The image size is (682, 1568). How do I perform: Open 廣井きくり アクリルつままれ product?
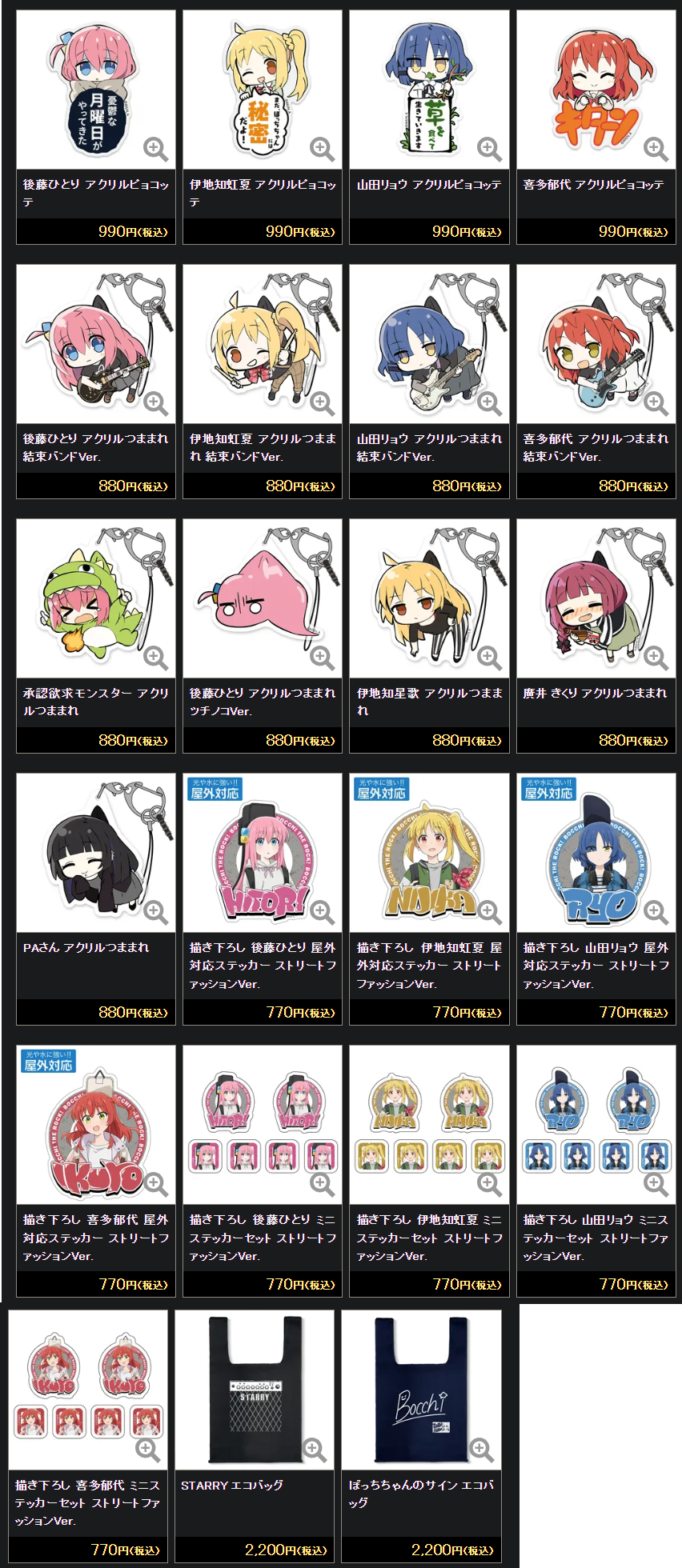pos(595,694)
